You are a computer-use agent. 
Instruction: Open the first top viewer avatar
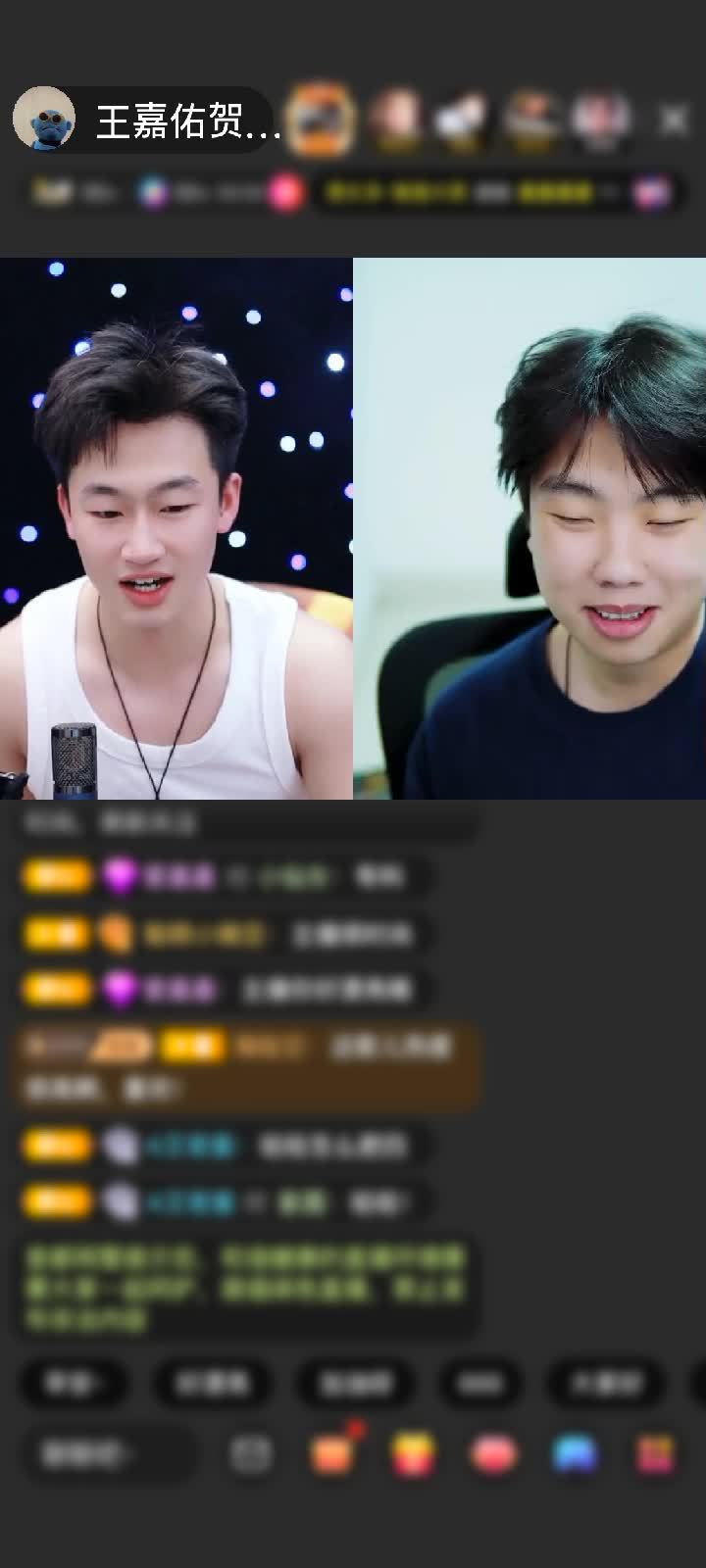point(320,120)
